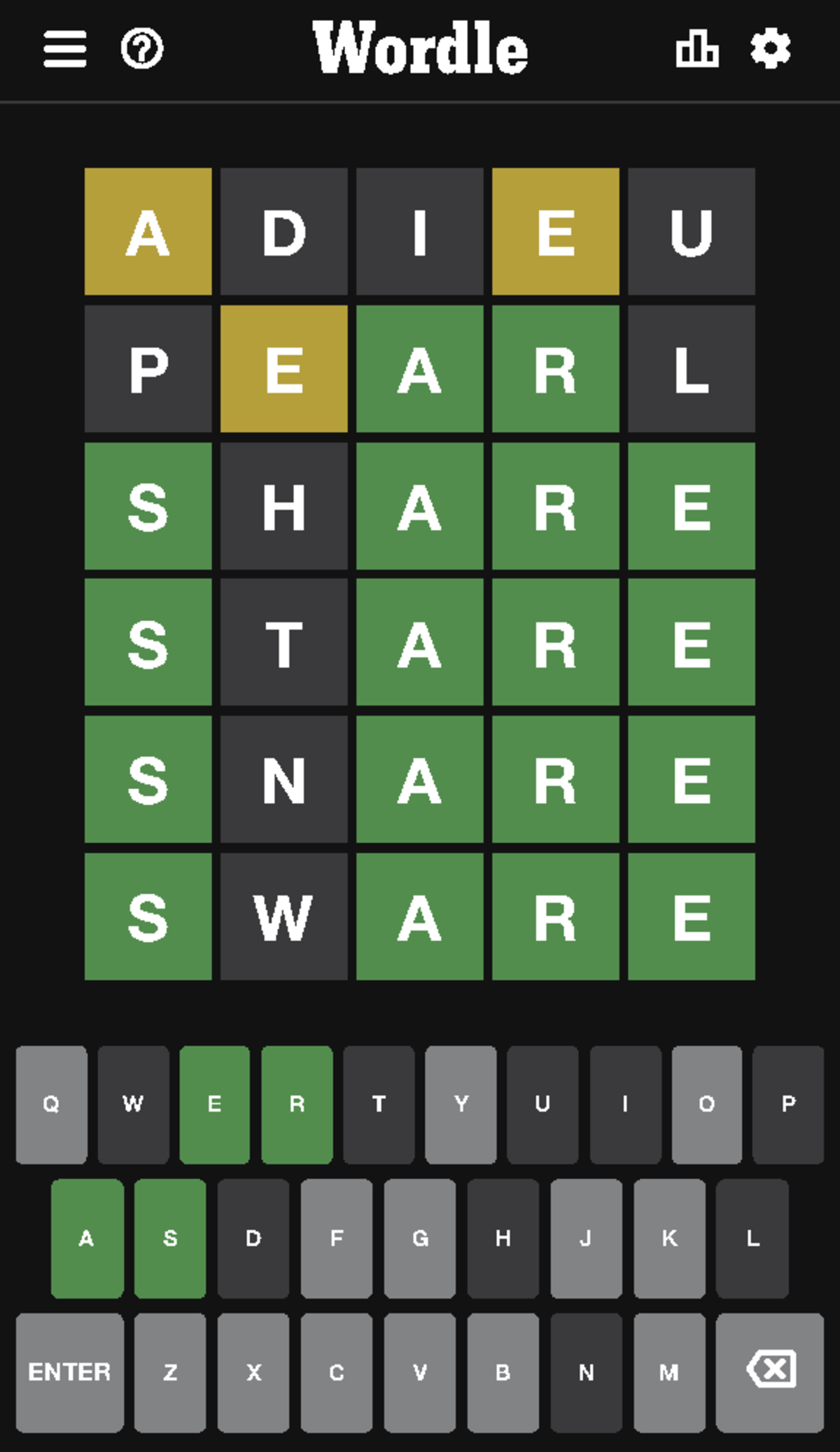Screen dimensions: 840x1452
Task: Tap the Y key
Action: (461, 1104)
